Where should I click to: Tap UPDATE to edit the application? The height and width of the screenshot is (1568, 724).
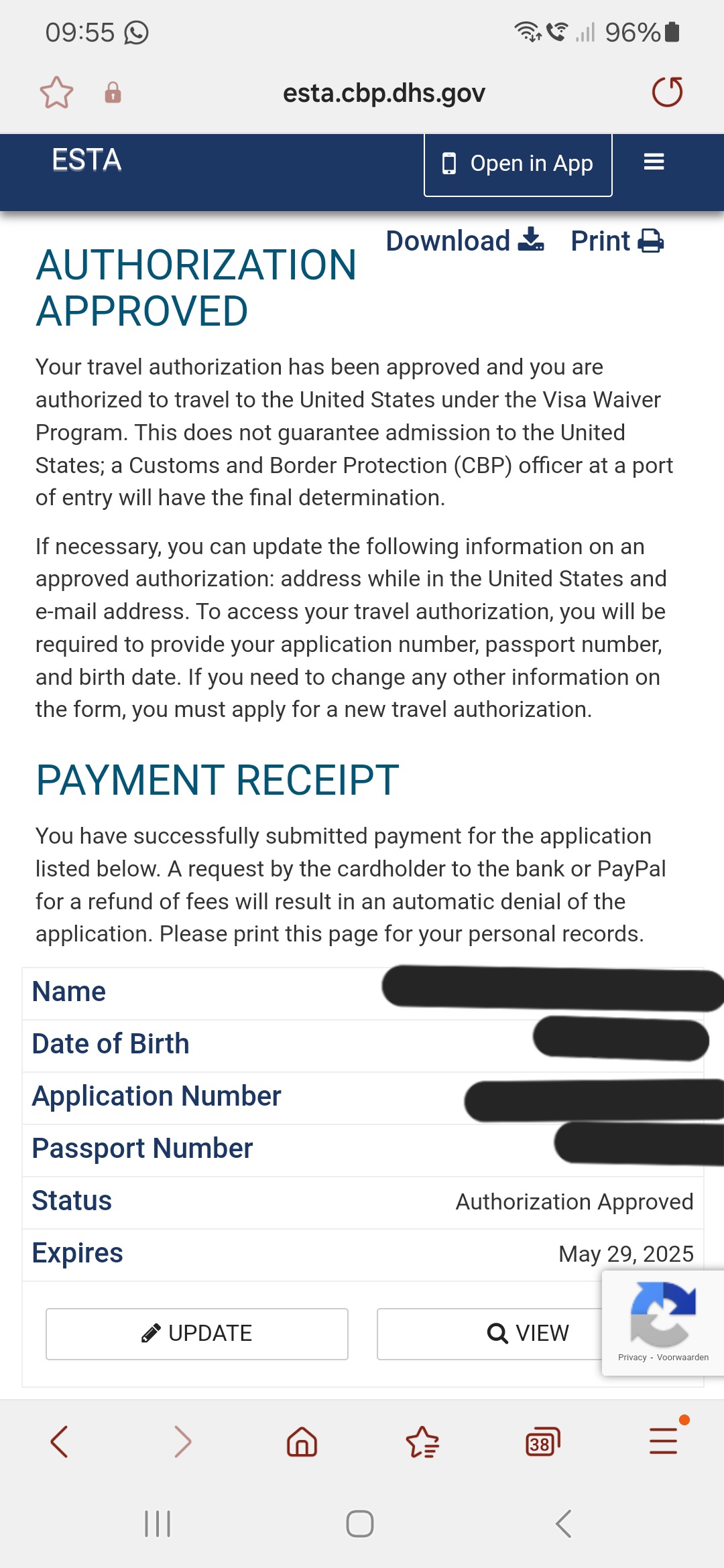(x=196, y=1333)
